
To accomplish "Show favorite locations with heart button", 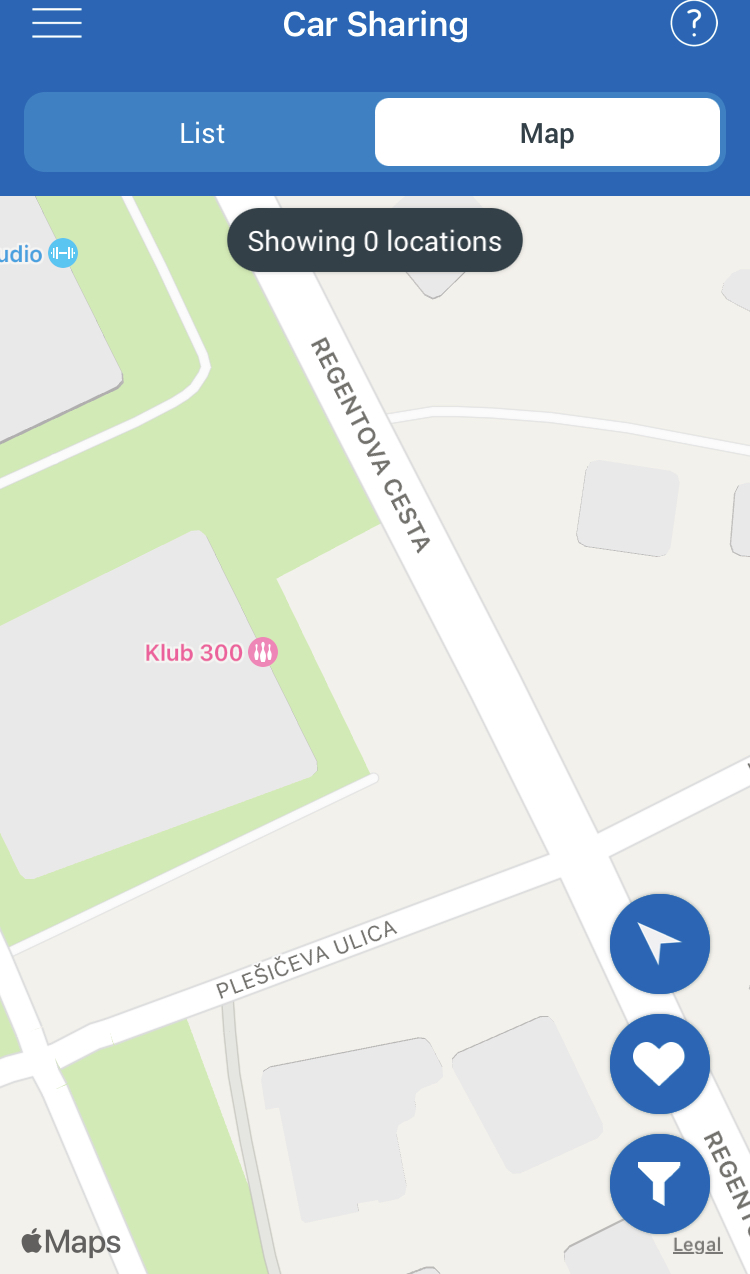I will coord(660,1063).
